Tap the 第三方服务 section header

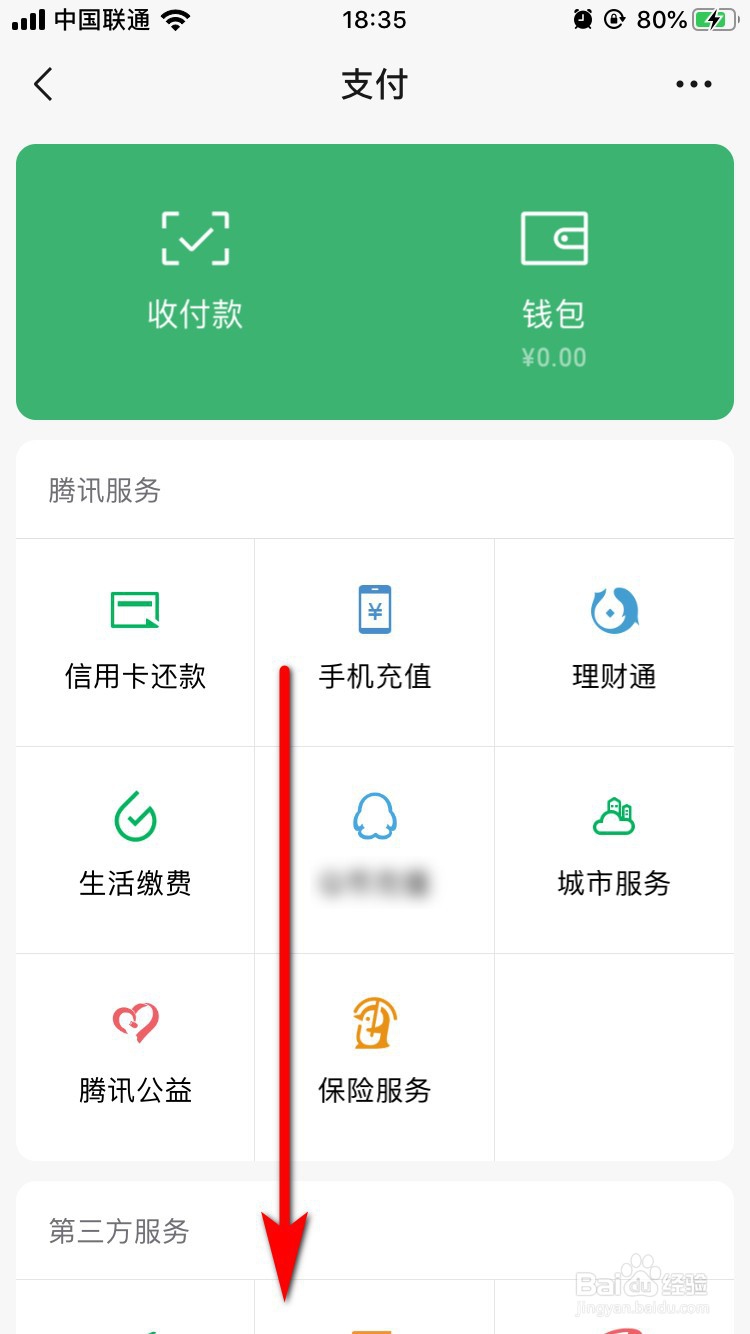click(116, 1232)
